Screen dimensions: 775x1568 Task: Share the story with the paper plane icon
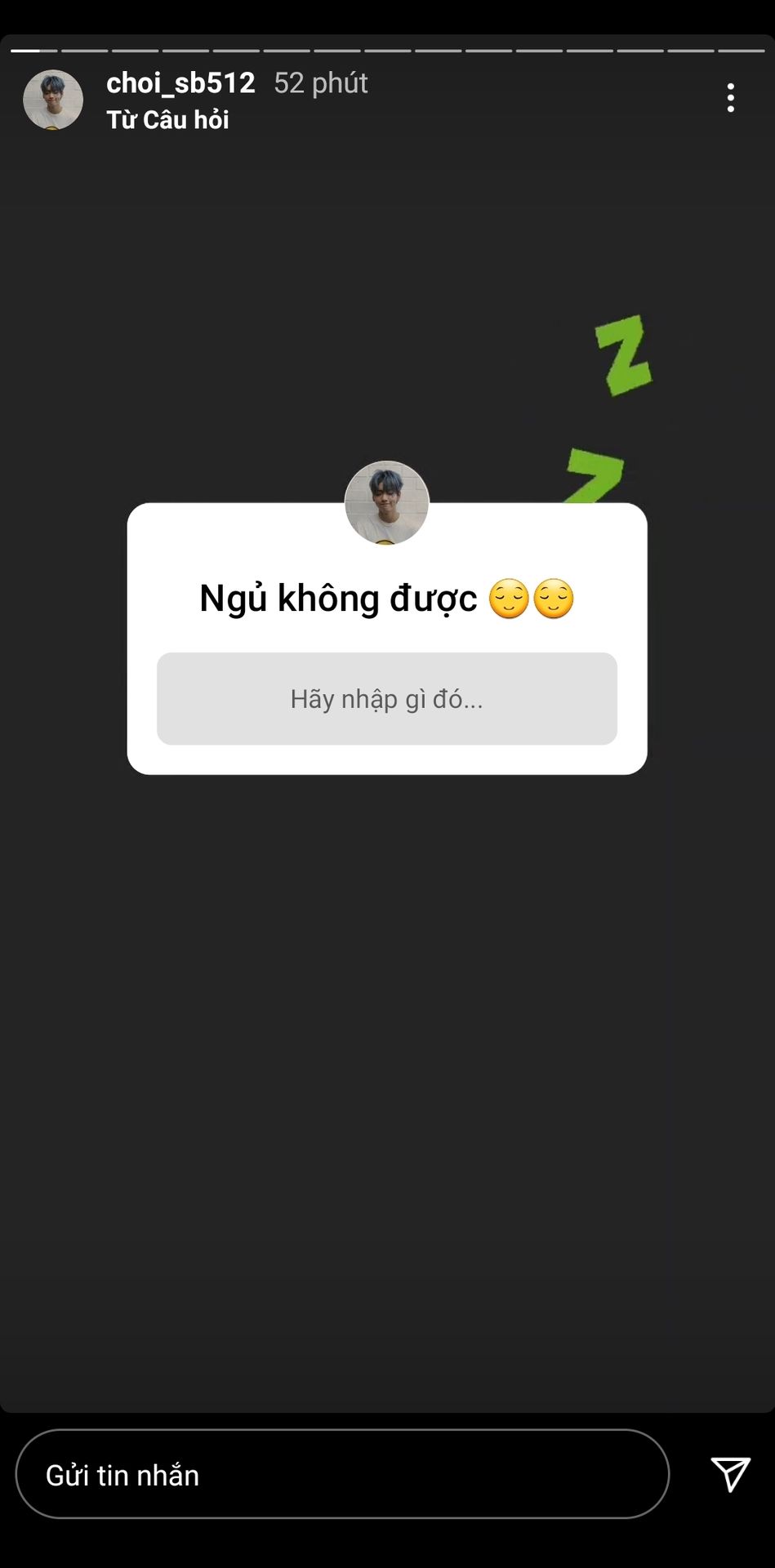tap(730, 1474)
